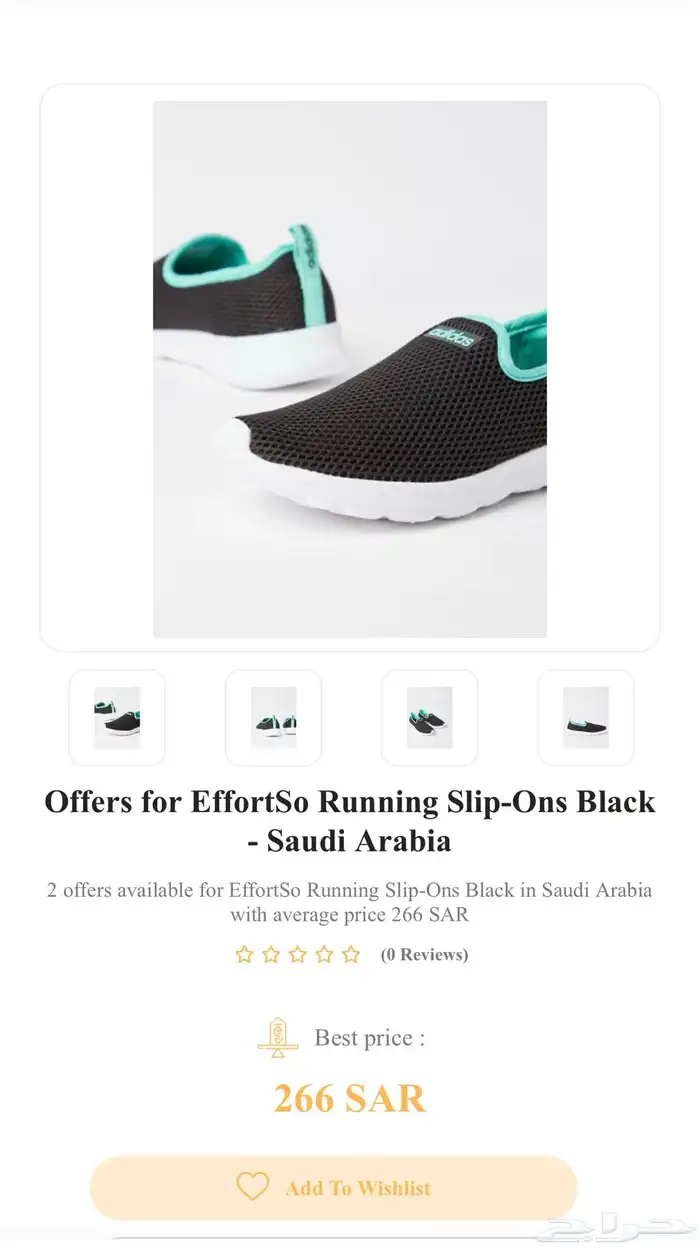View the third thumbnail of angled pair
700x1251 pixels.
pyautogui.click(x=429, y=718)
